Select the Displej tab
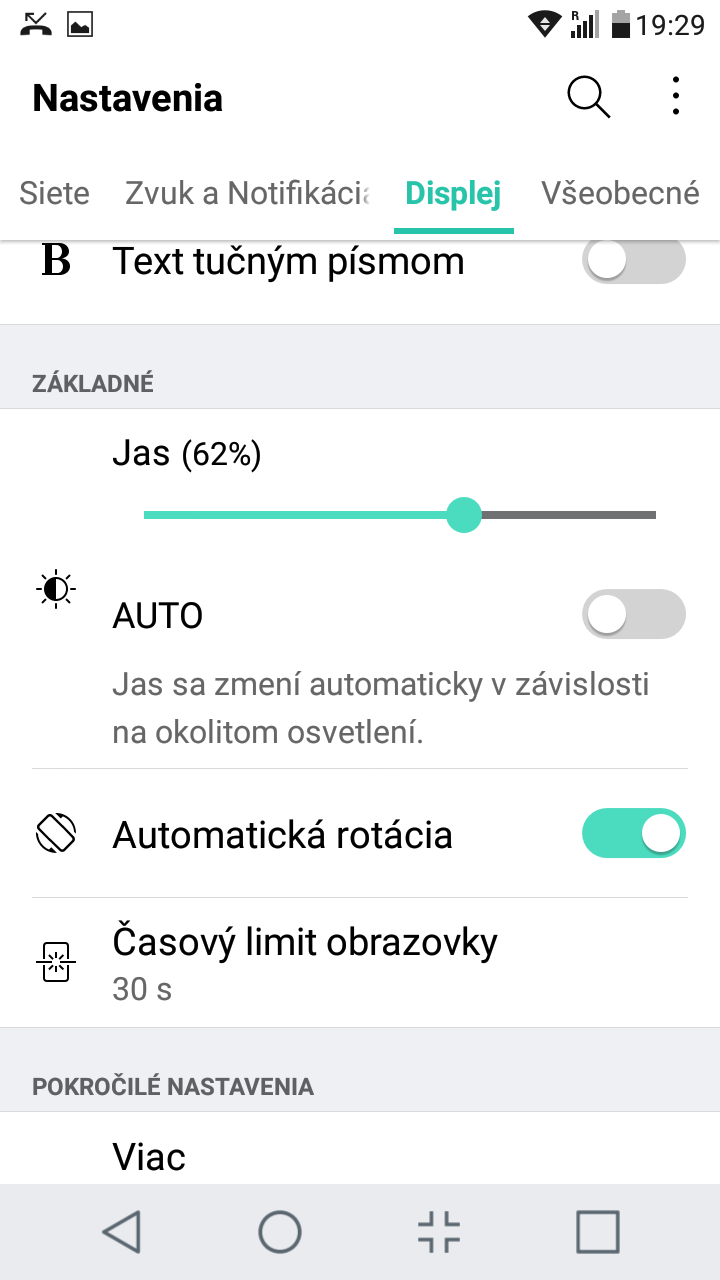This screenshot has width=720, height=1280. point(453,193)
